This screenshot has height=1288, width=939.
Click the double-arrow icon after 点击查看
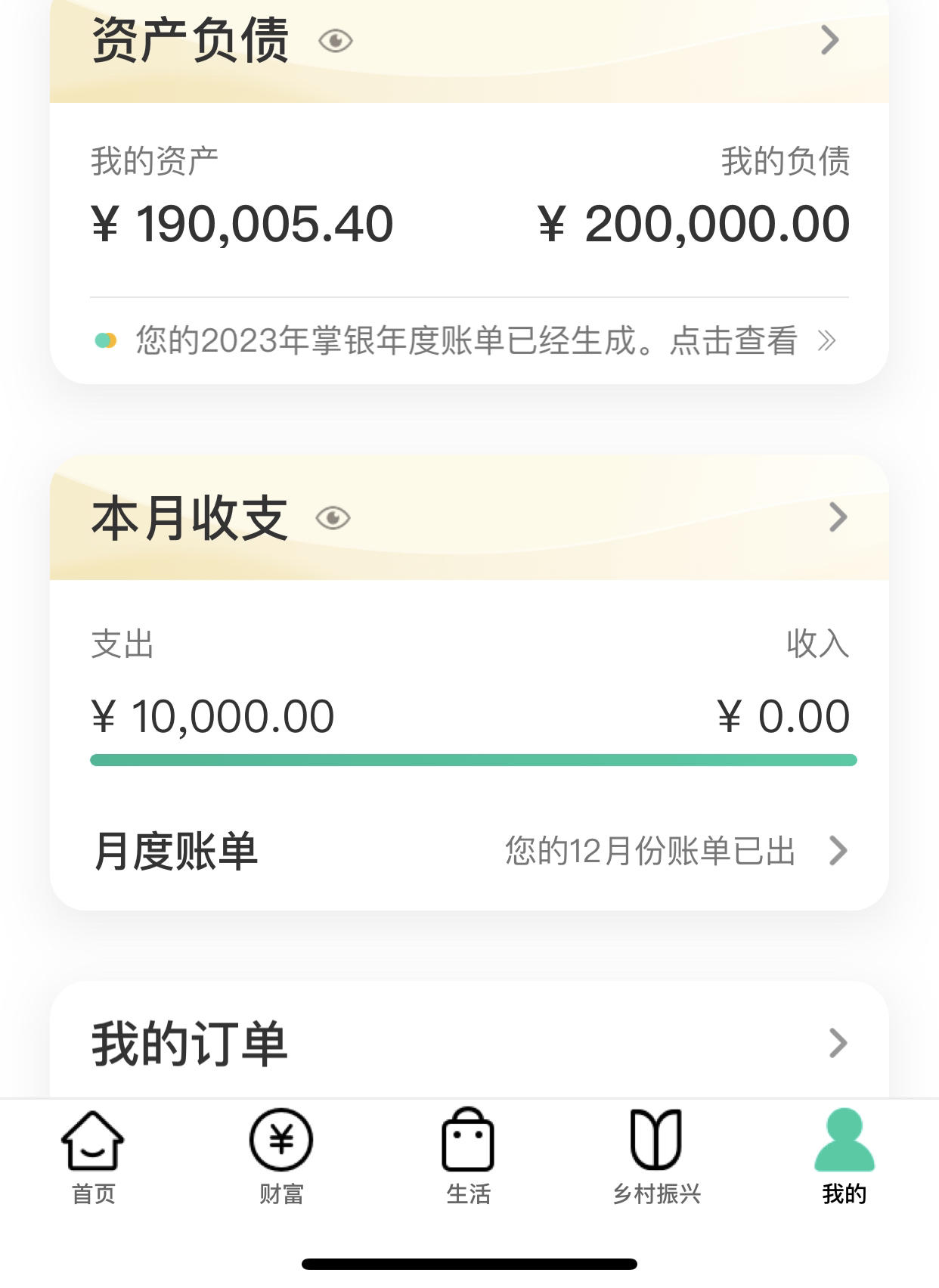tap(826, 342)
